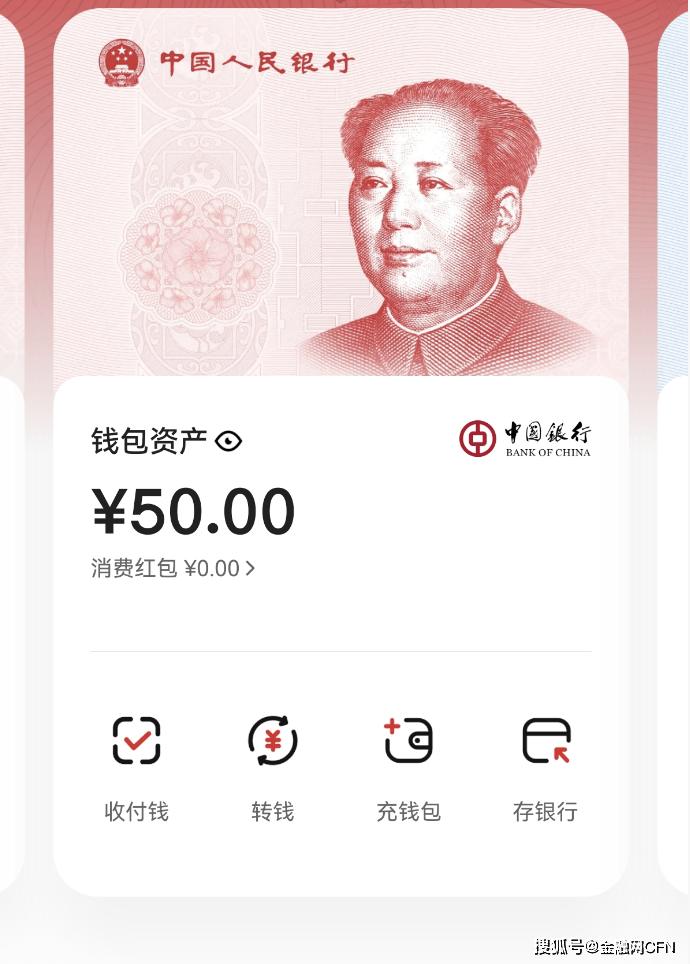Tap 充钱包 to top up wallet

point(408,769)
